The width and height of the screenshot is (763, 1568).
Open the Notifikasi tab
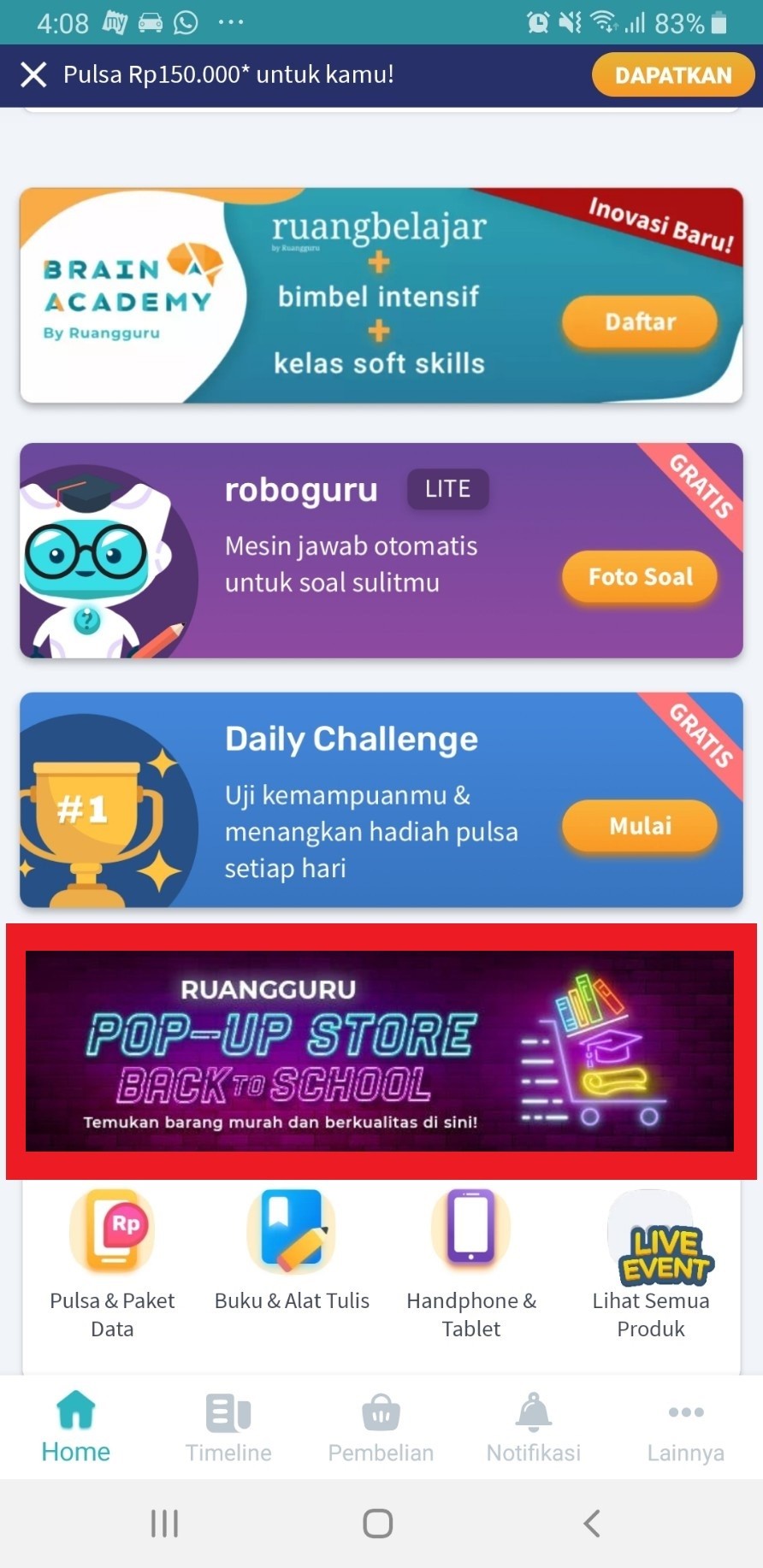point(533,1427)
